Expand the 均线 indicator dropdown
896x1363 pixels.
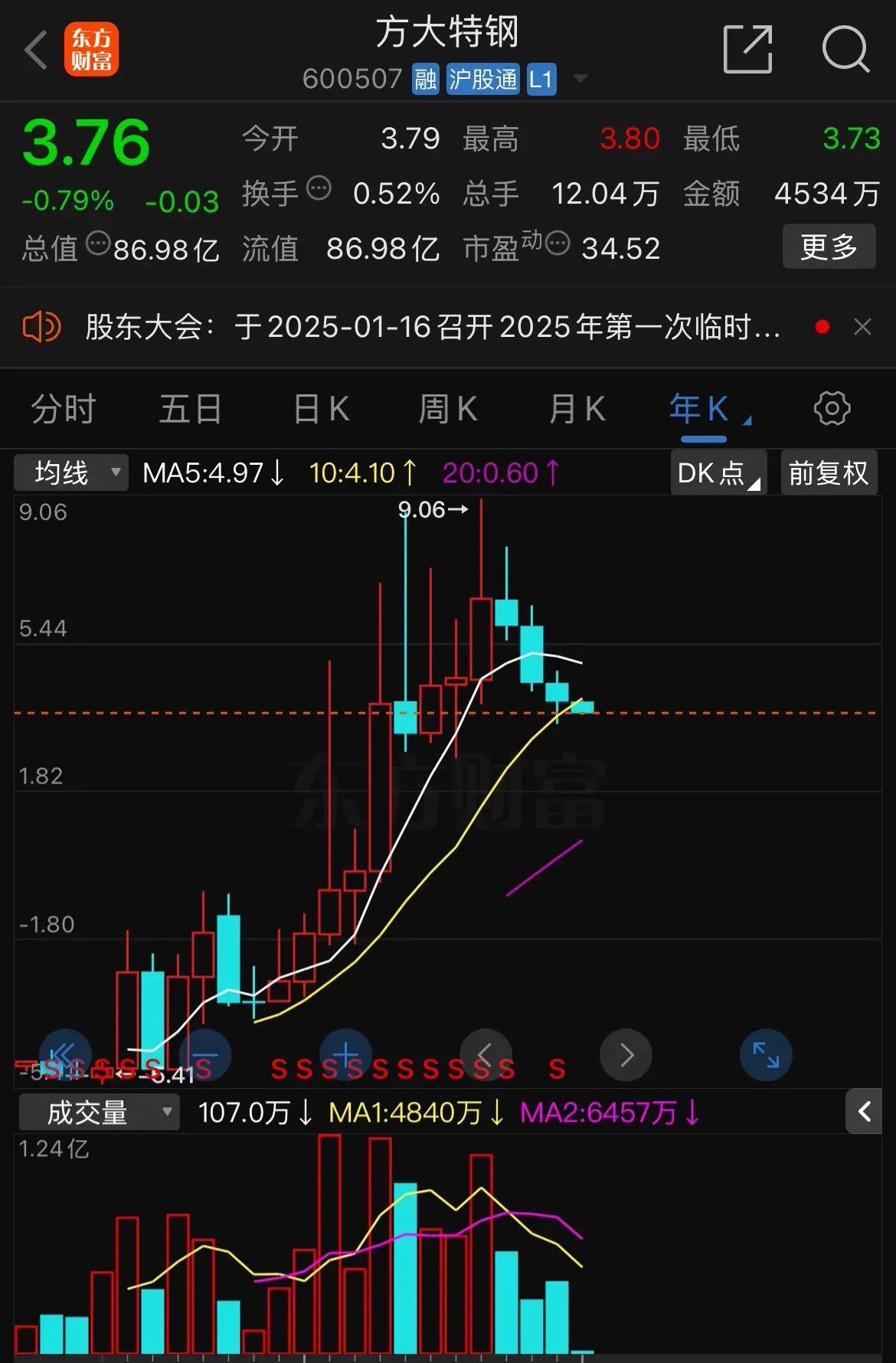[x=71, y=472]
